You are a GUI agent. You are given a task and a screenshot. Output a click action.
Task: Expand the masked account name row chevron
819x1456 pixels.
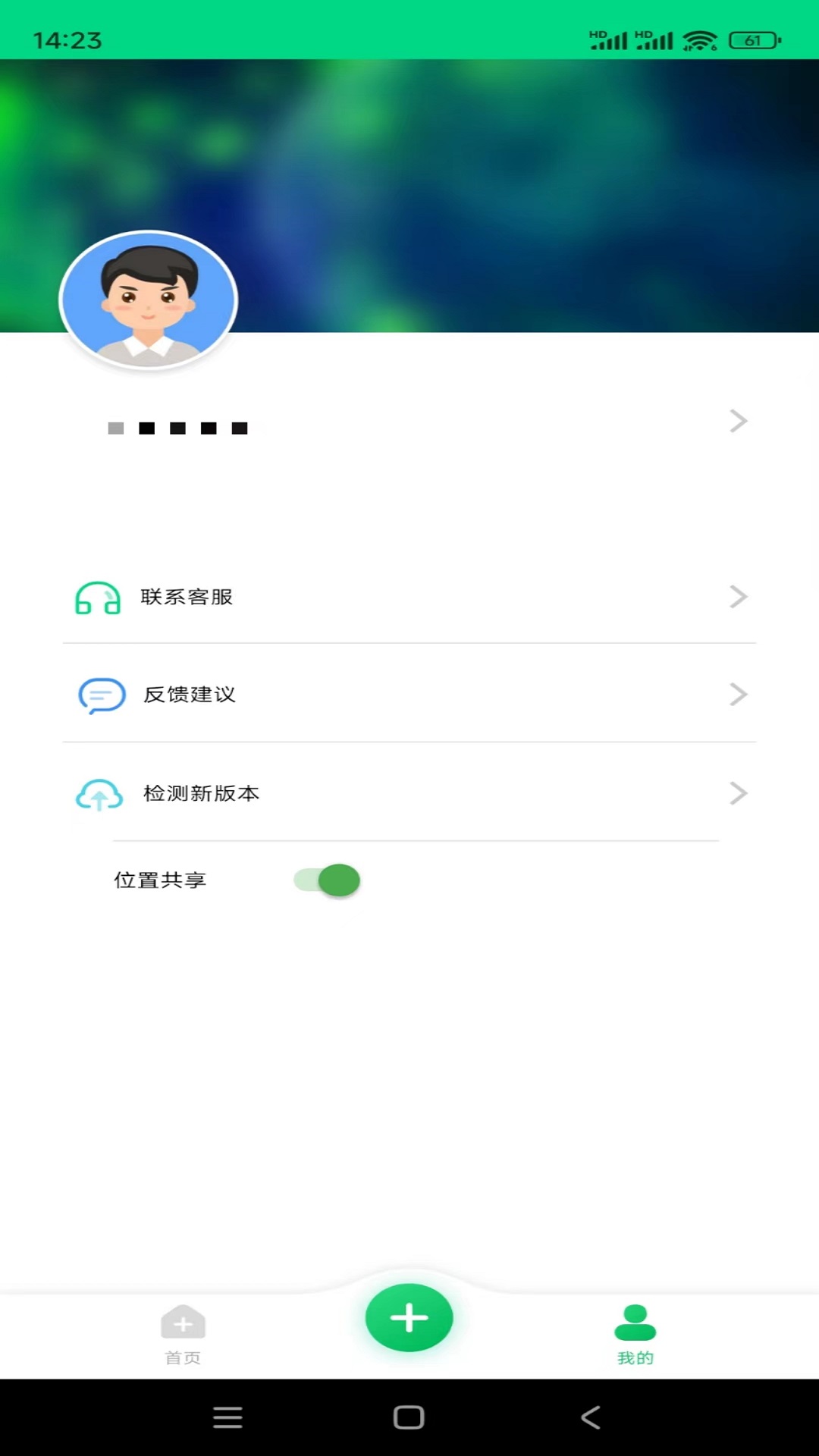(x=736, y=421)
